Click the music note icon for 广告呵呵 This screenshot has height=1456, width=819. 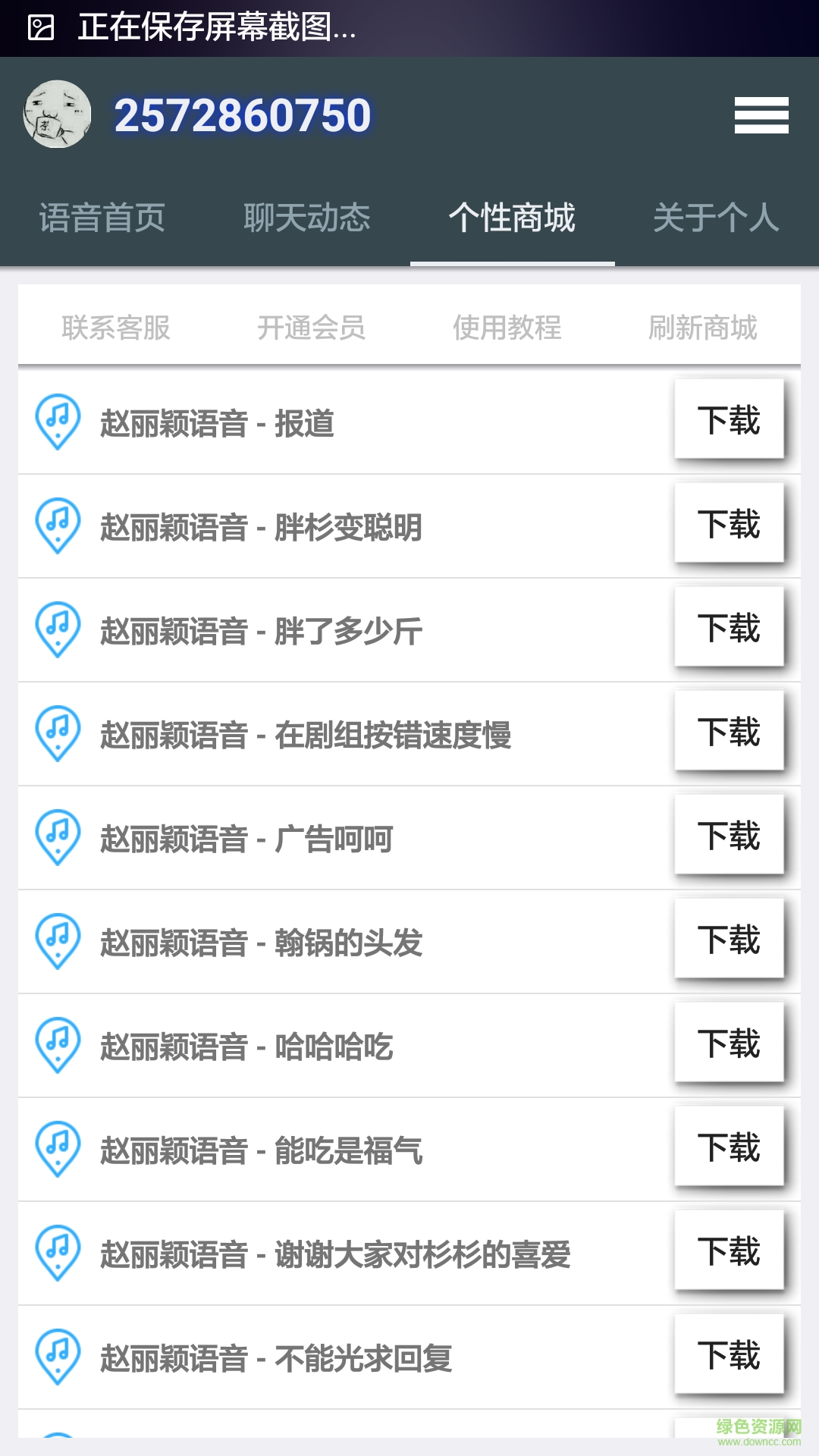click(x=57, y=838)
